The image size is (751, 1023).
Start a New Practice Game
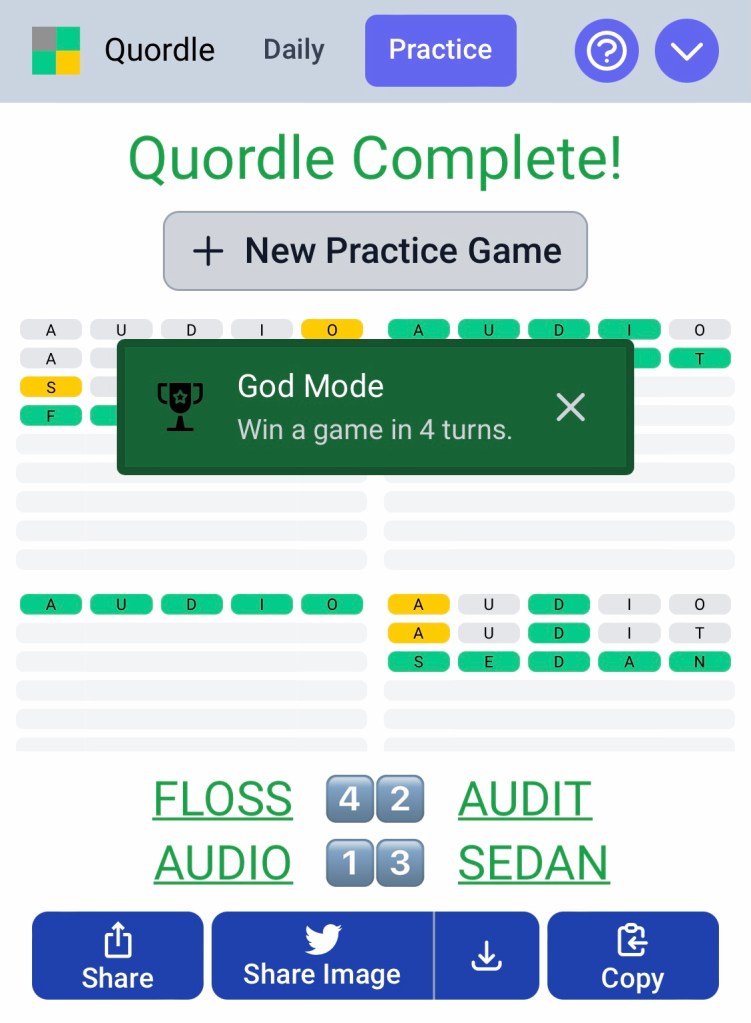point(375,251)
